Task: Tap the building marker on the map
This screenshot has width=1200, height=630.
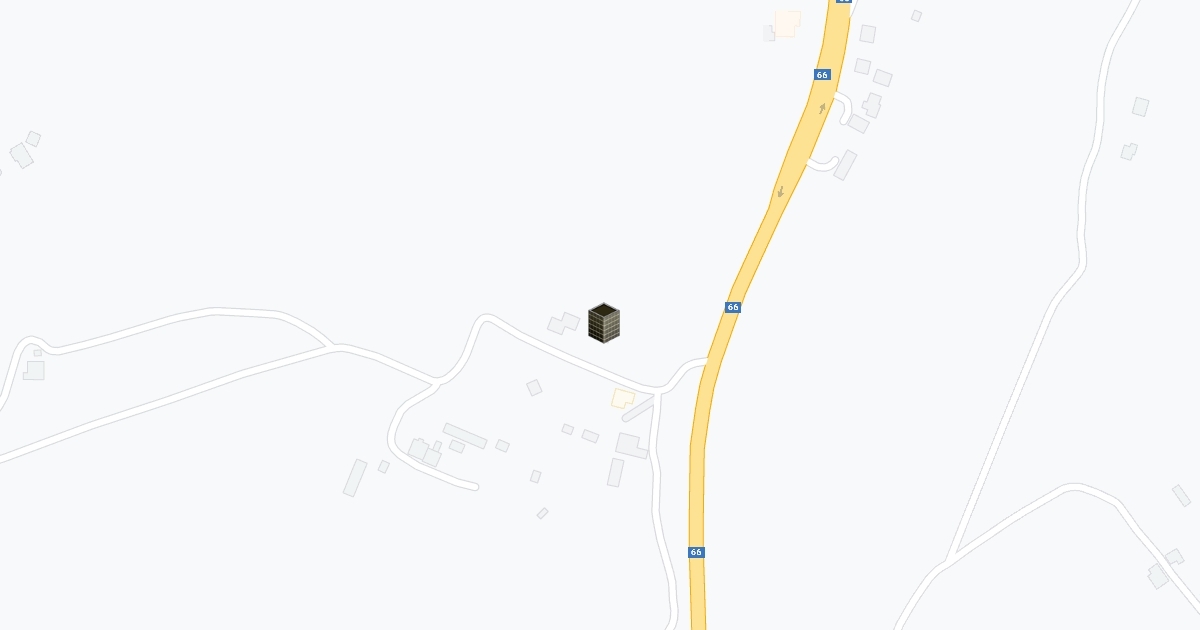Action: 604,323
